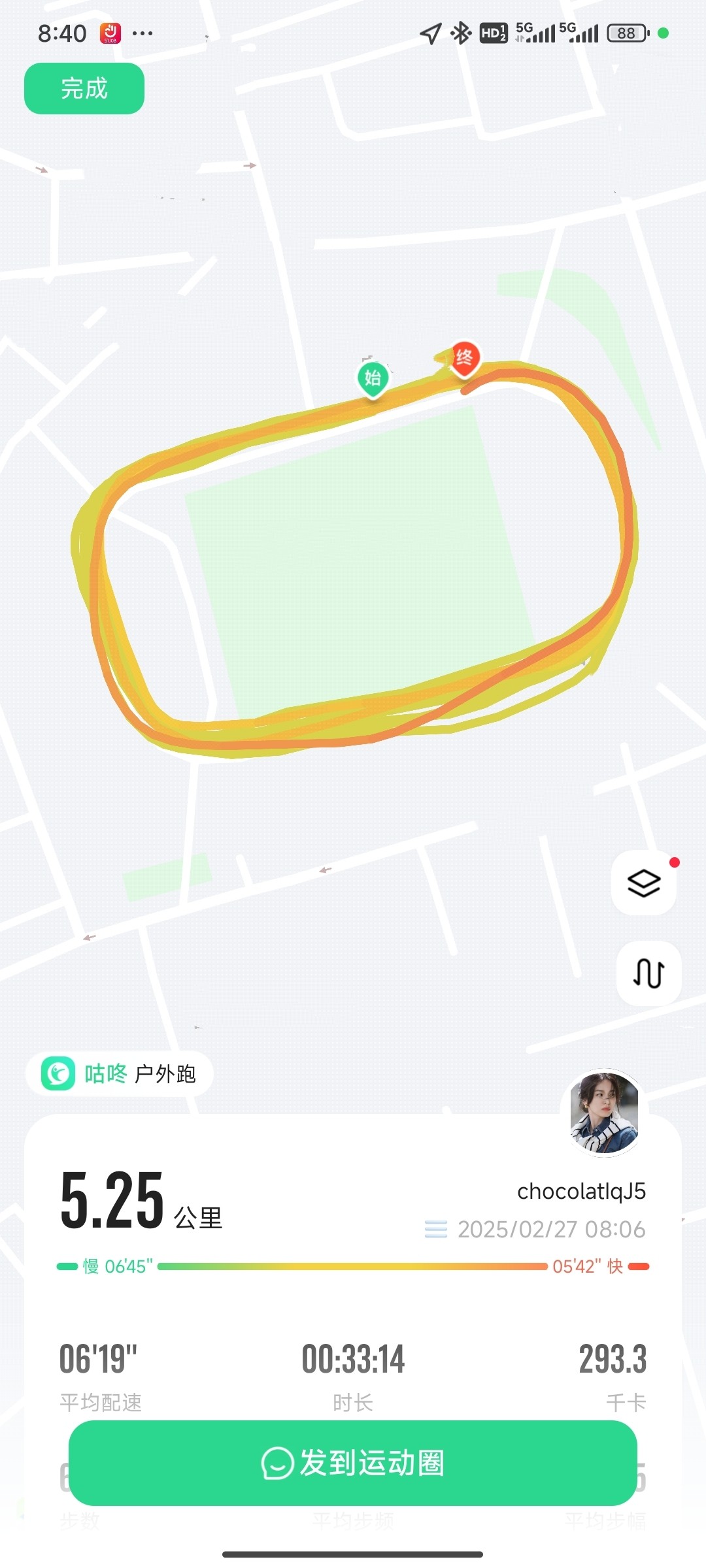Tap the start point marker 始
Image resolution: width=706 pixels, height=1568 pixels.
click(x=373, y=378)
